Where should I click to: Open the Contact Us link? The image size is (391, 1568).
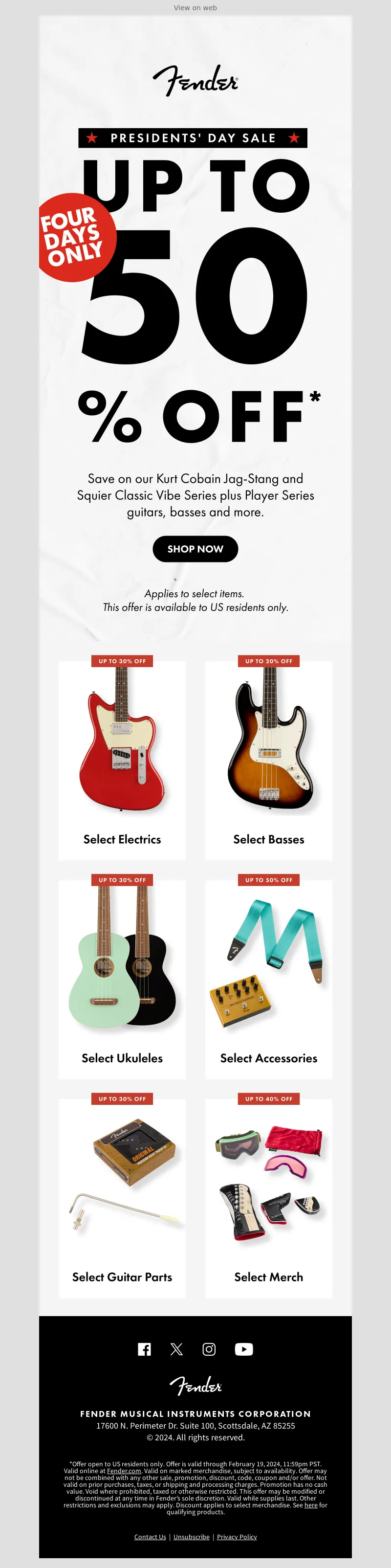(150, 1537)
